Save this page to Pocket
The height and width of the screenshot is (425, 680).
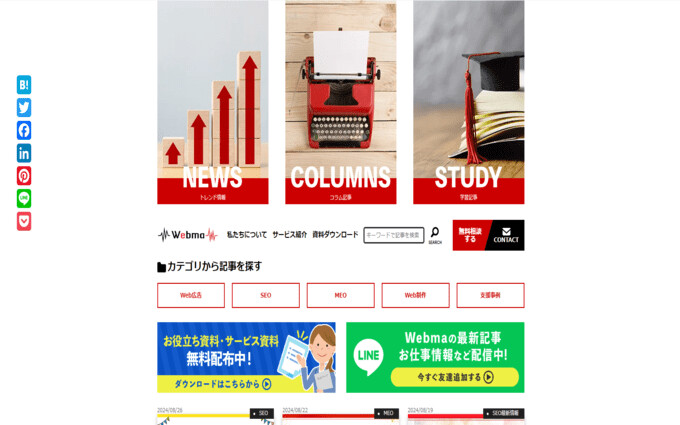point(24,221)
